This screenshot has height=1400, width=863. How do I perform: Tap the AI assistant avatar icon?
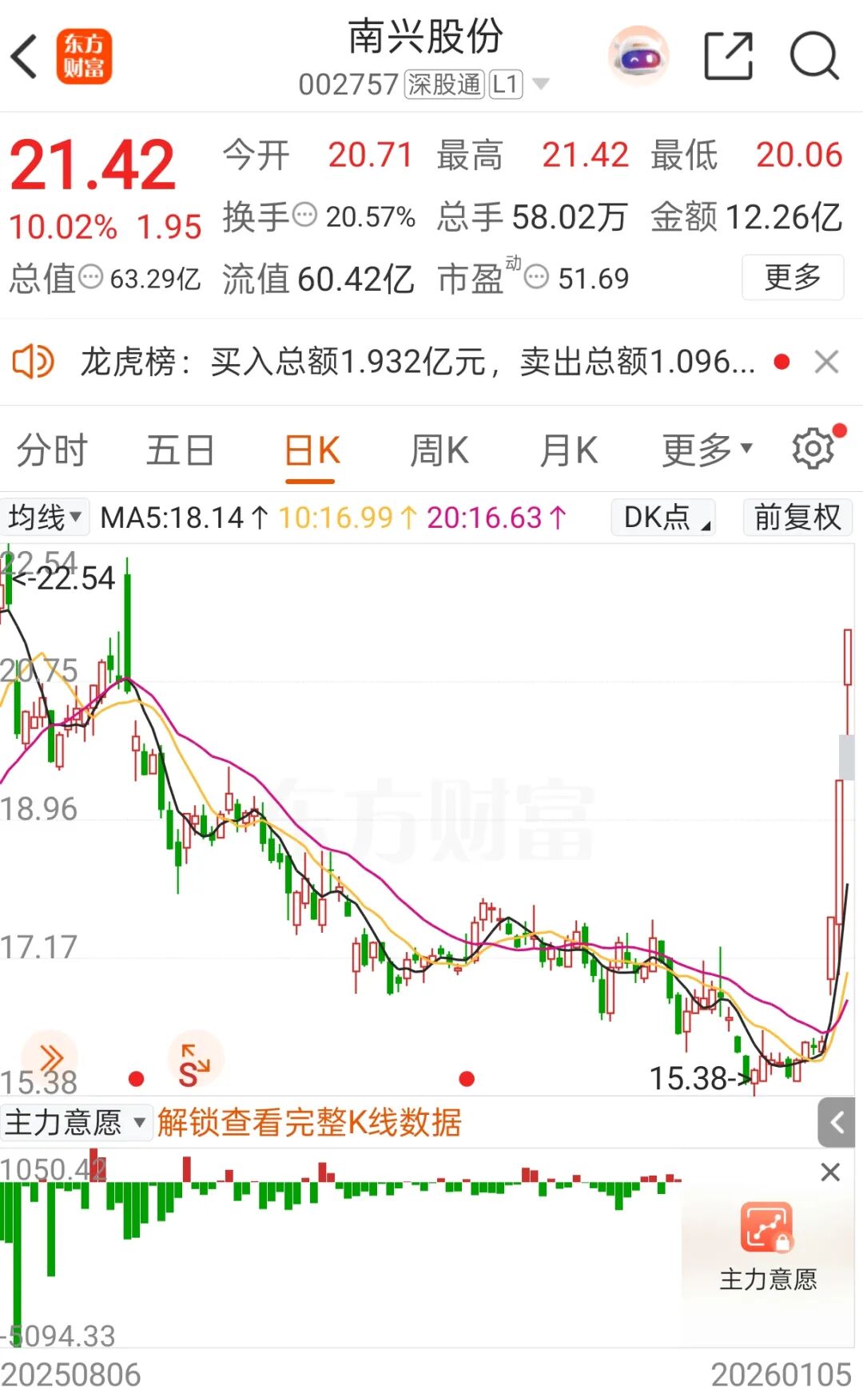click(637, 54)
